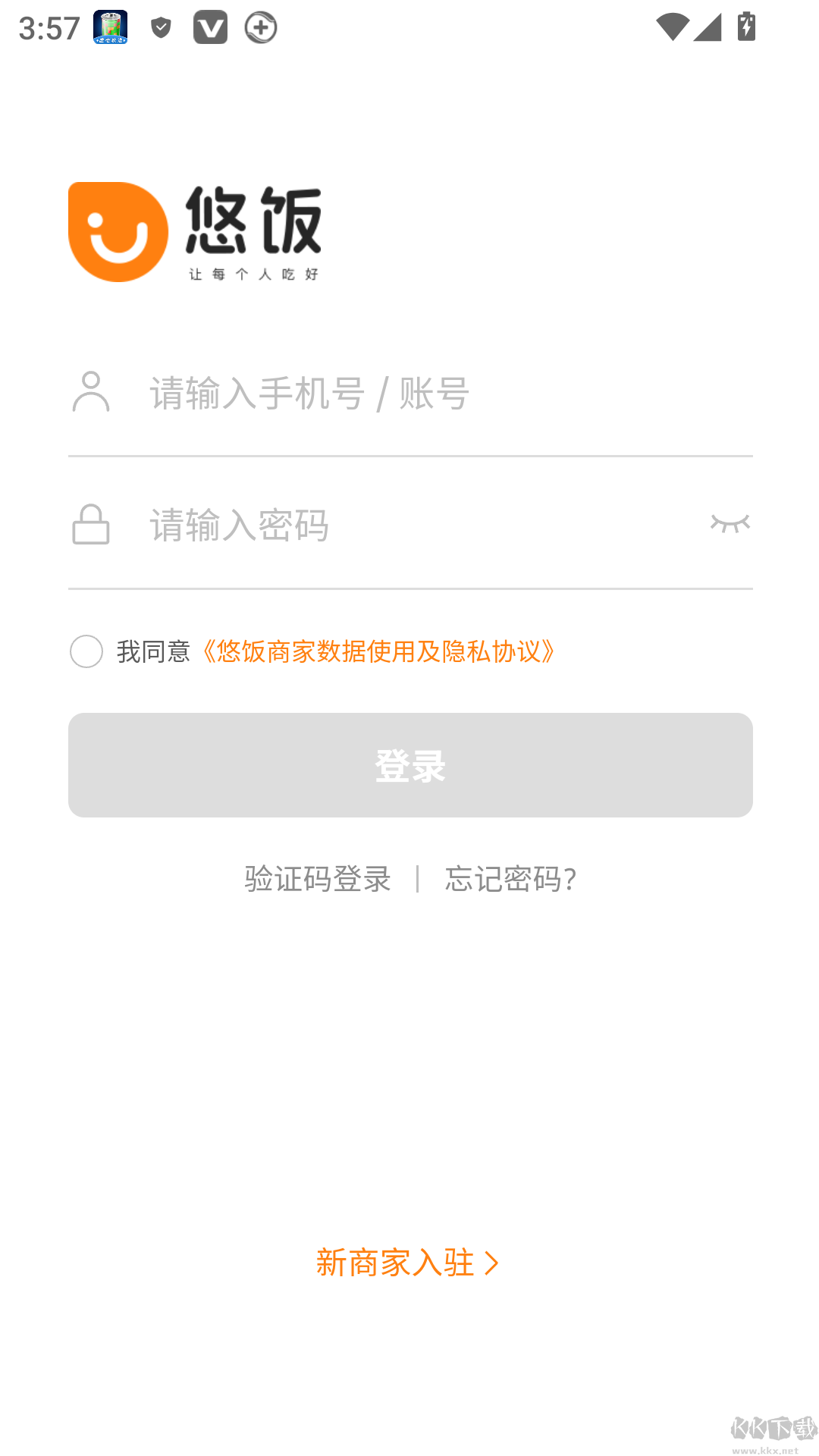The width and height of the screenshot is (819, 1456).
Task: Show password using the closed-eye toggle
Action: click(x=730, y=523)
